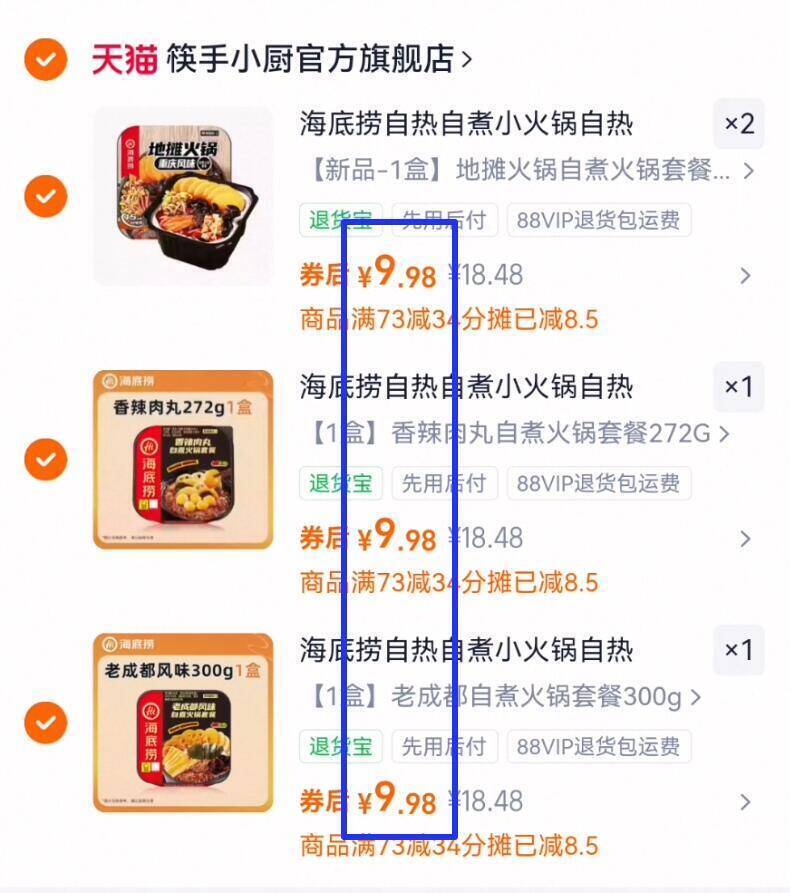Image resolution: width=790 pixels, height=893 pixels.
Task: Click the 老成都风味300g product thumbnail
Action: click(186, 722)
